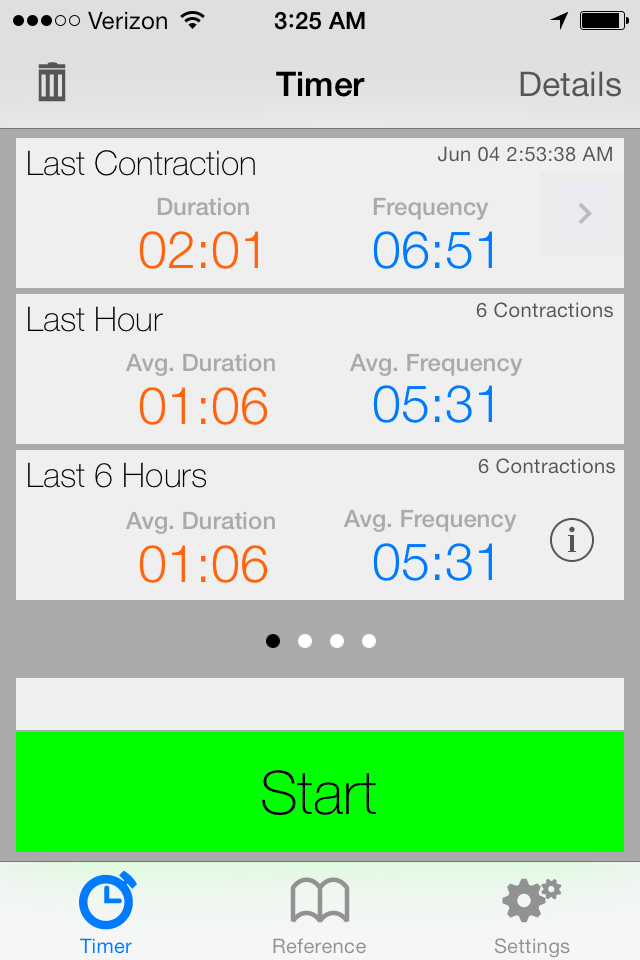
Task: Open the Details screen
Action: point(570,85)
